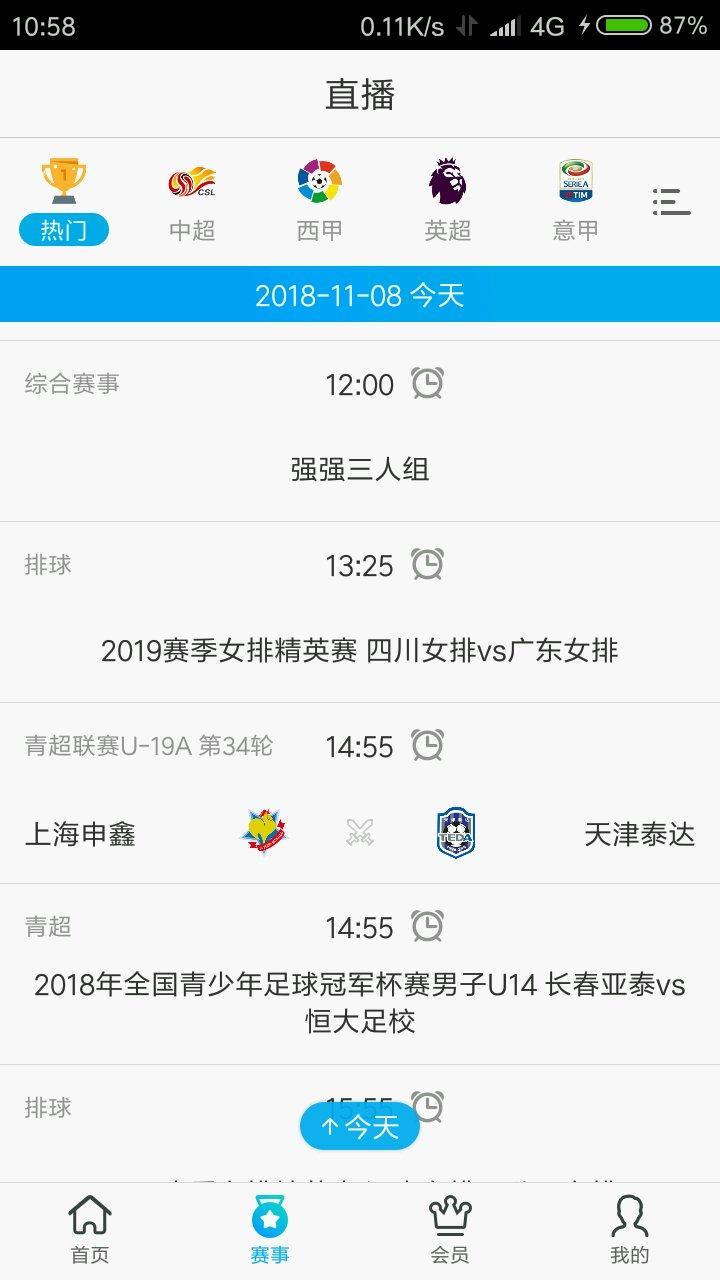Open 四川女排vs广东女排 match details
The image size is (720, 1280).
(360, 651)
